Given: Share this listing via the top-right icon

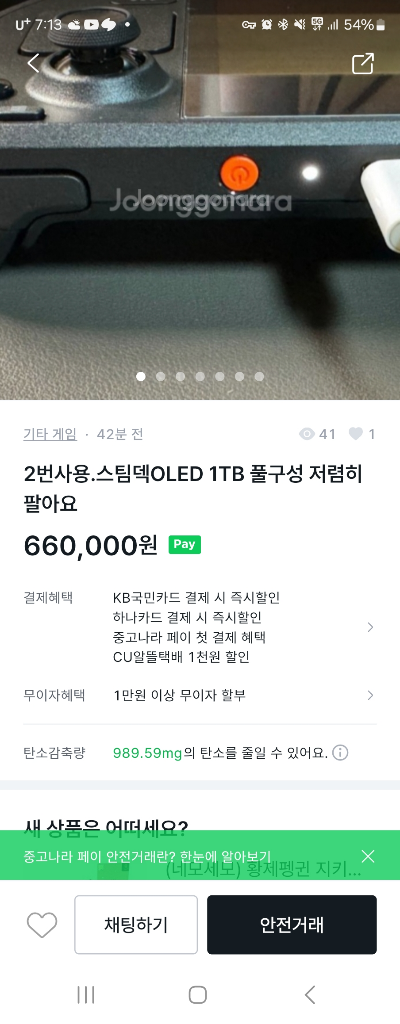Looking at the screenshot, I should tap(363, 63).
